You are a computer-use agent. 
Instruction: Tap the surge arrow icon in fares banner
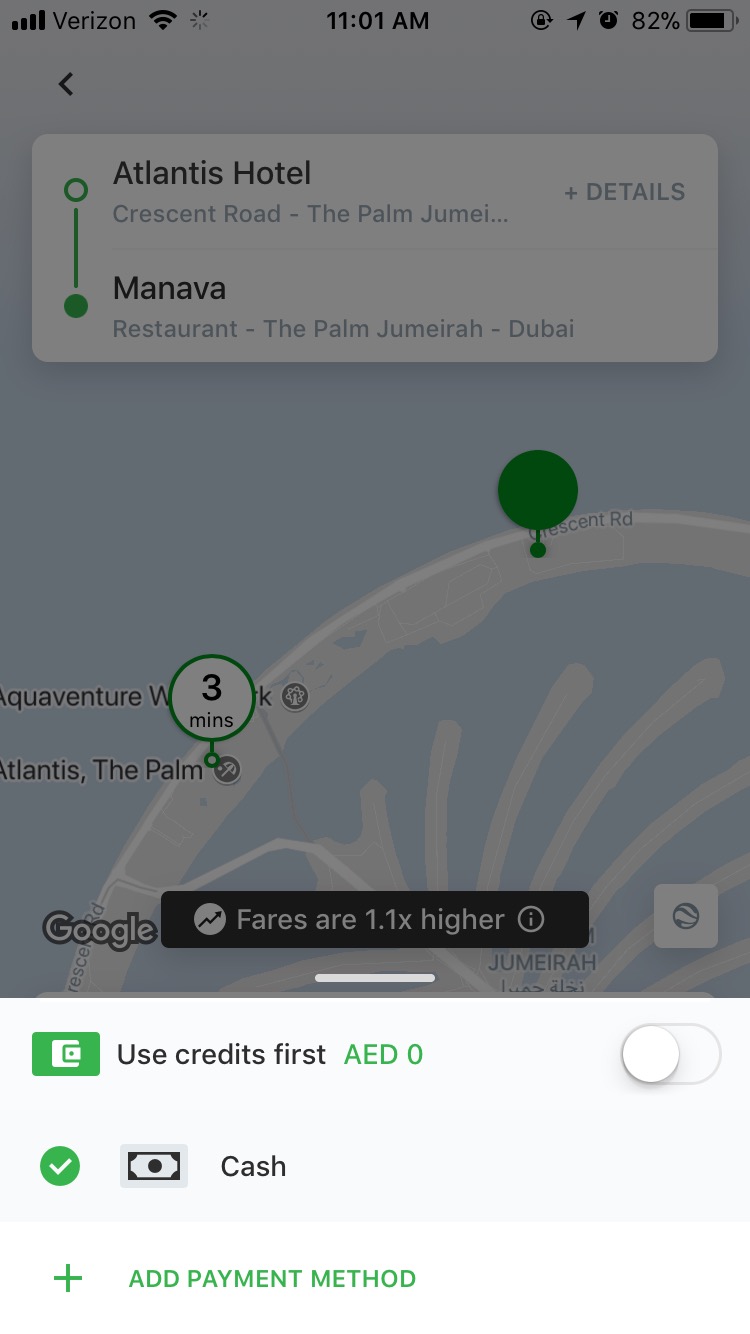click(x=212, y=918)
